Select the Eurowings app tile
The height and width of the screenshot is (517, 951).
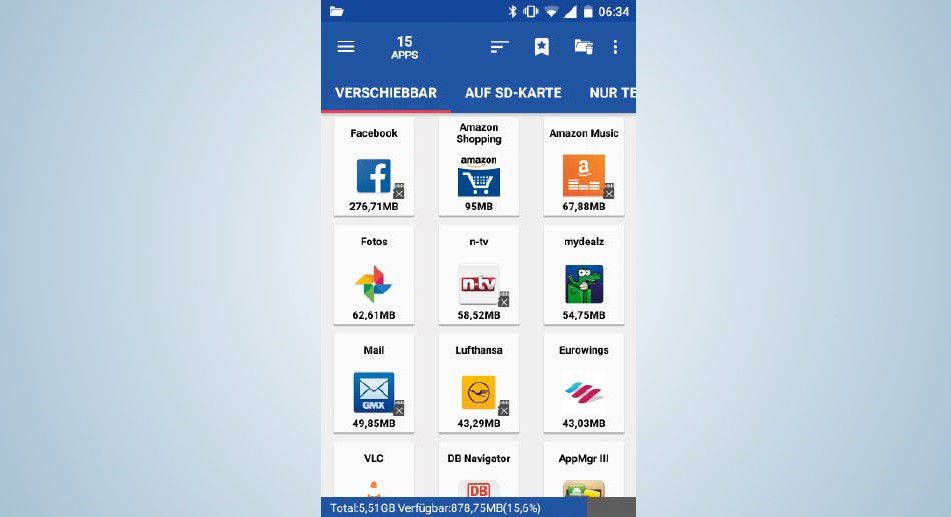583,386
